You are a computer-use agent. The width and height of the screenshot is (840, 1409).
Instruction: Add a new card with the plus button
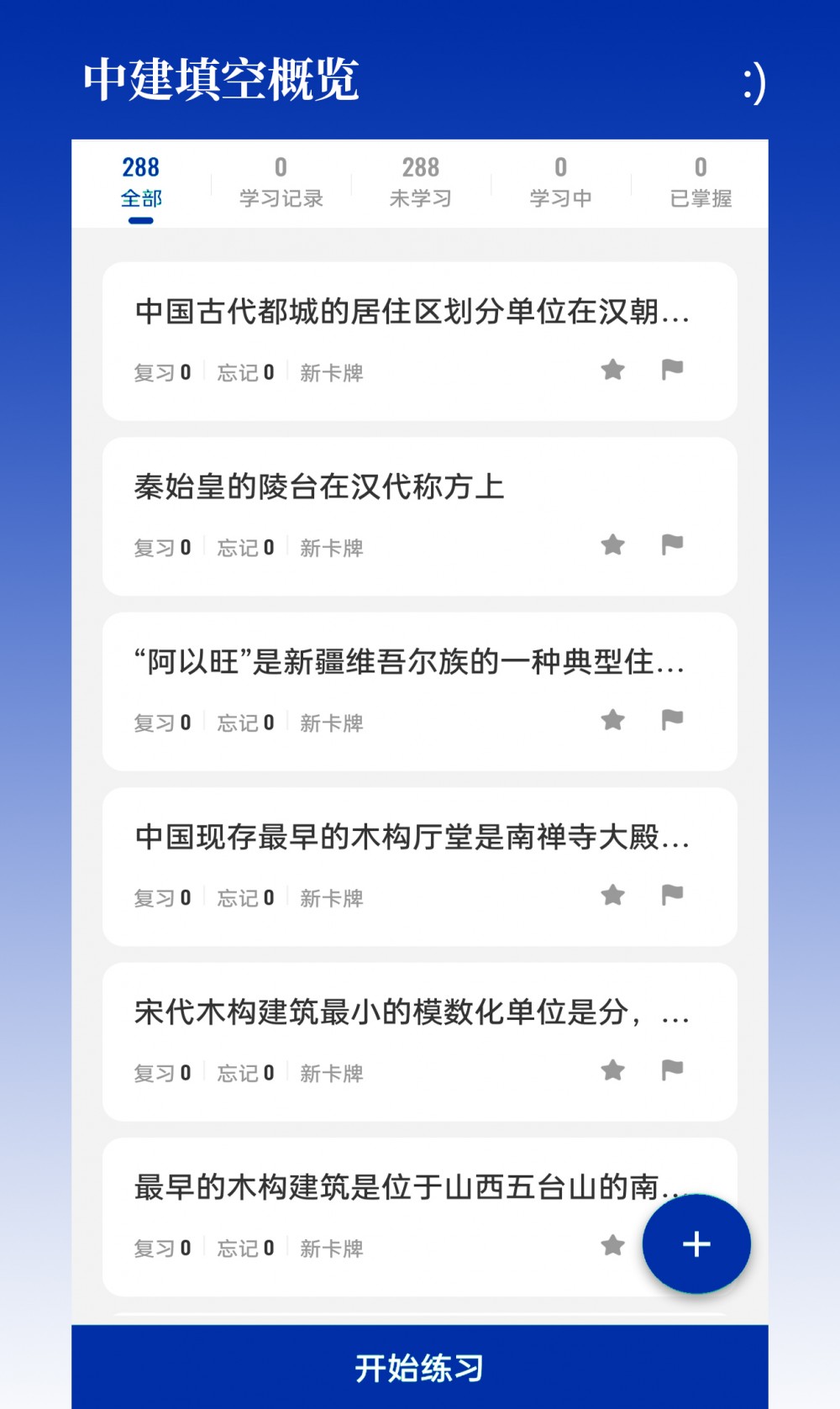click(696, 1244)
